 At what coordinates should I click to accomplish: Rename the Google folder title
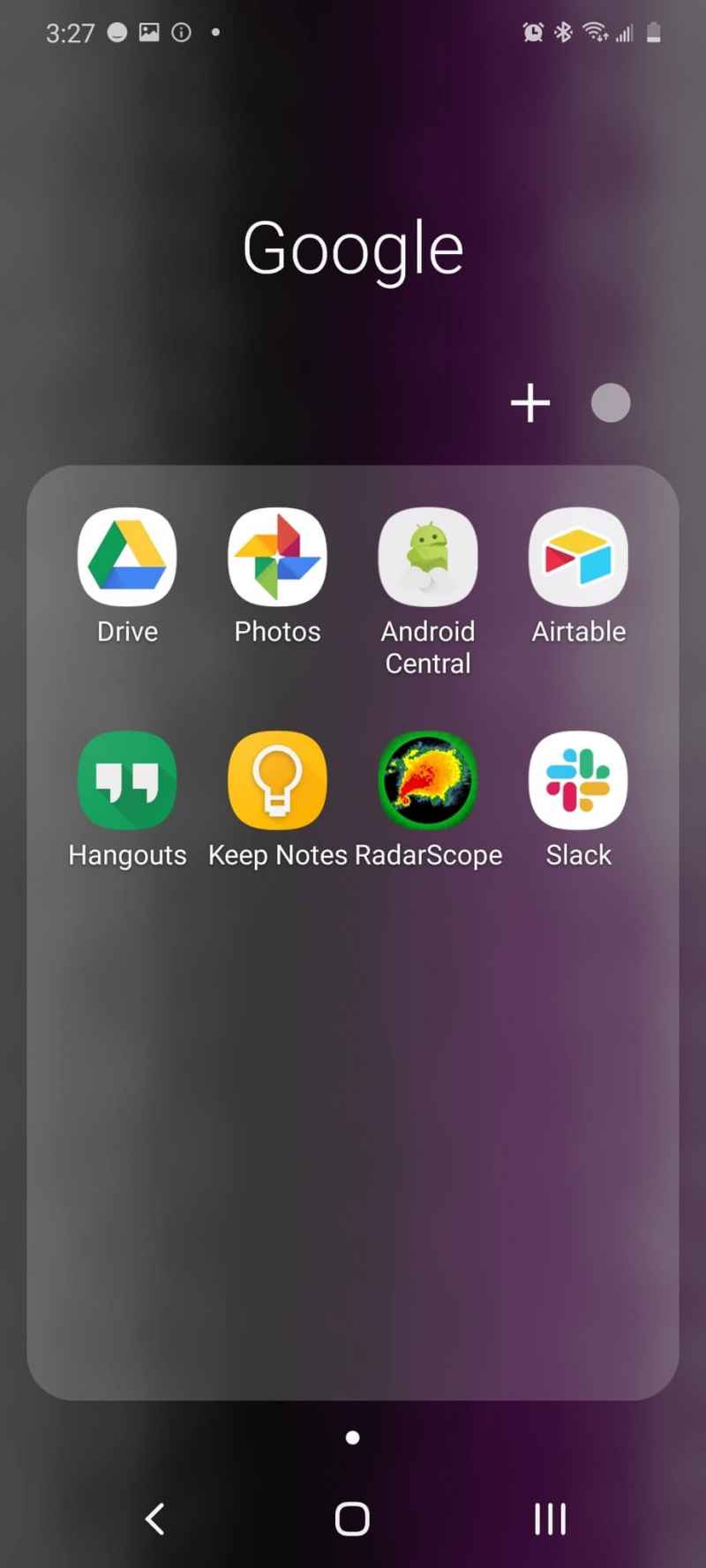[x=353, y=249]
